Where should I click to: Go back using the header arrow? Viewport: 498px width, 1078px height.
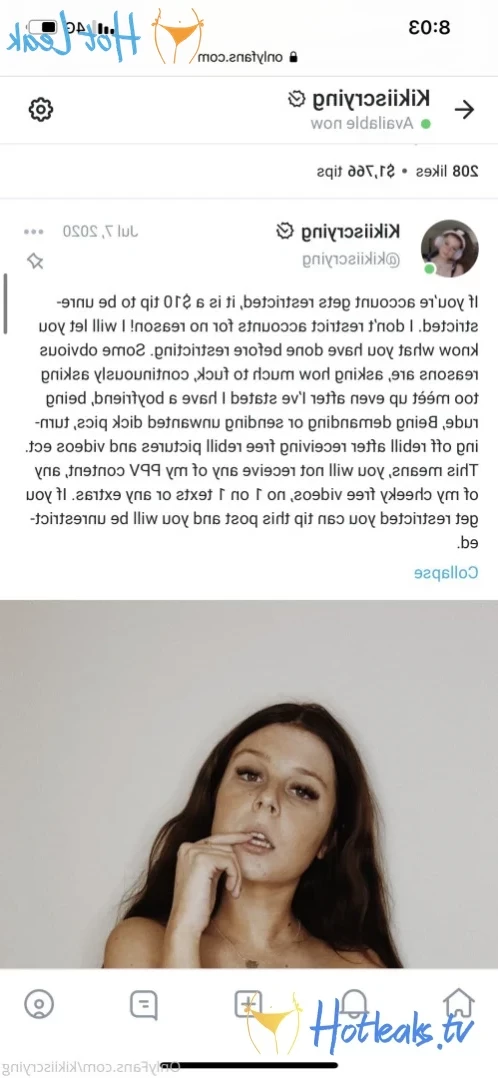465,109
